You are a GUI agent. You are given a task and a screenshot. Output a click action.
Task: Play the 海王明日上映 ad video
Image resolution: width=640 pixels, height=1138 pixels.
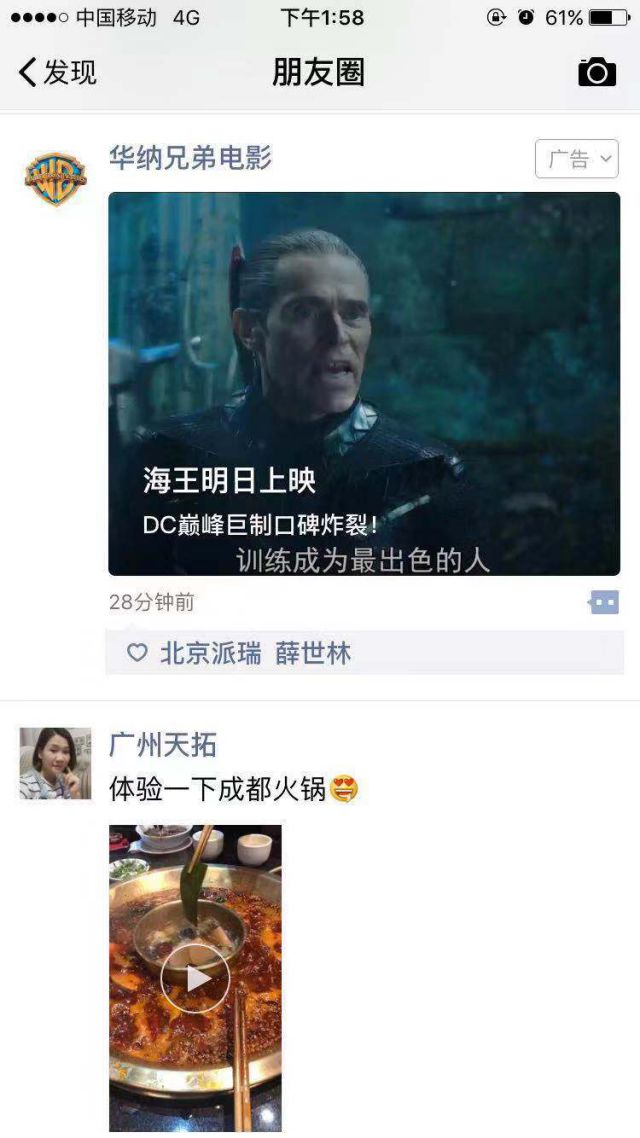click(364, 383)
